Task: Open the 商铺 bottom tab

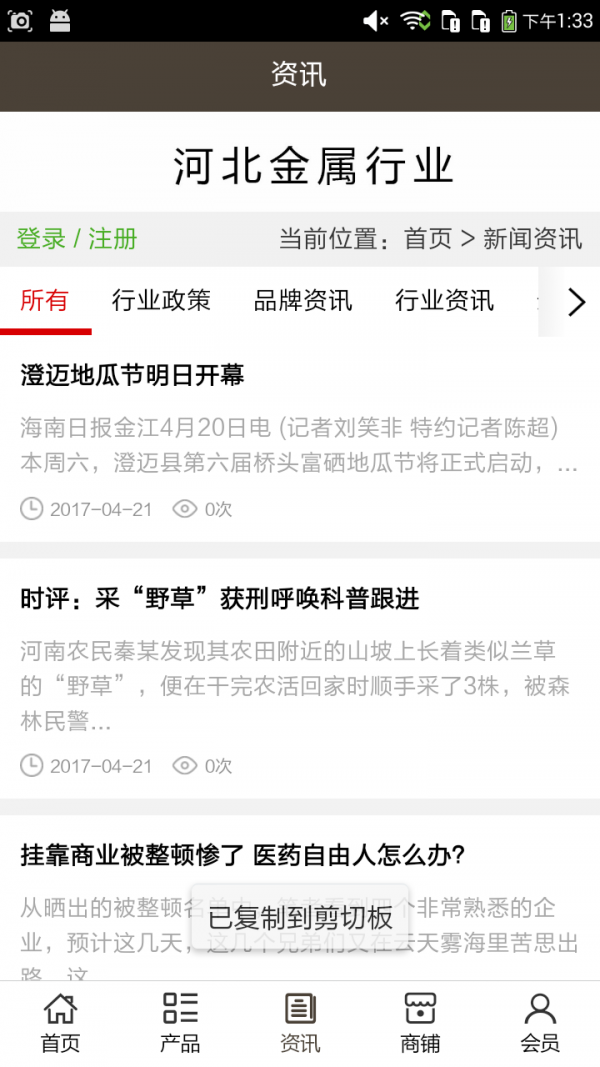Action: [x=420, y=1022]
